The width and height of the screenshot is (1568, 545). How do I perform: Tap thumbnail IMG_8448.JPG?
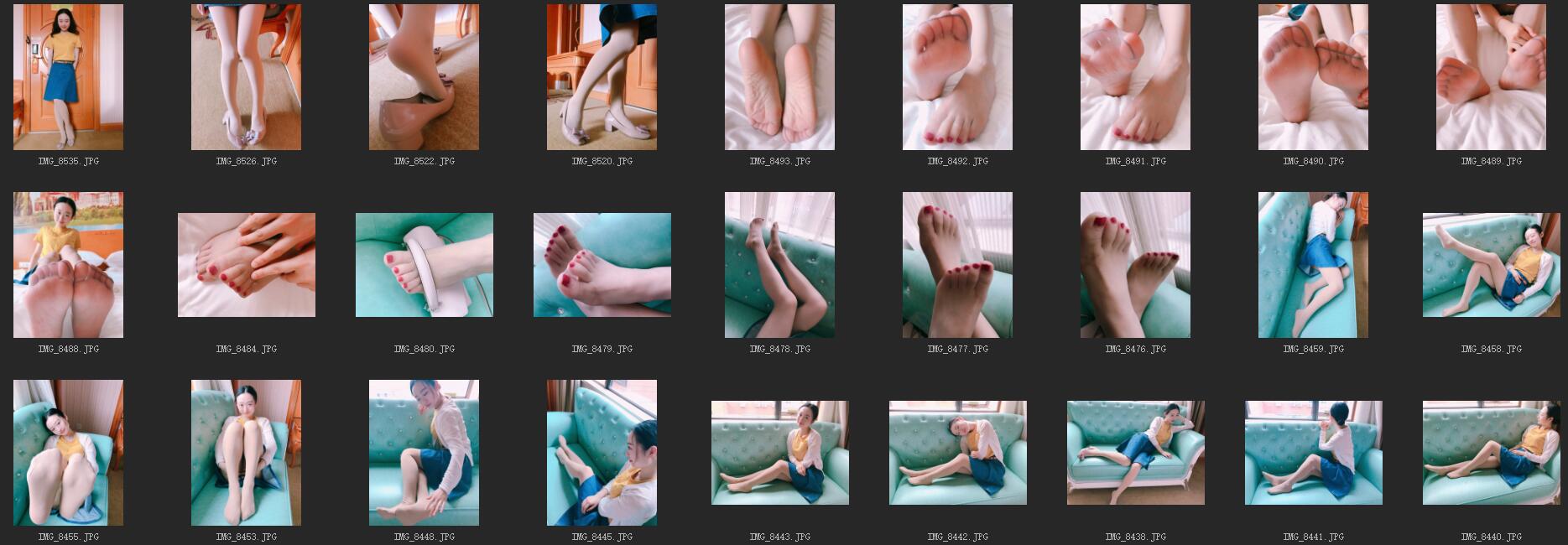click(424, 453)
